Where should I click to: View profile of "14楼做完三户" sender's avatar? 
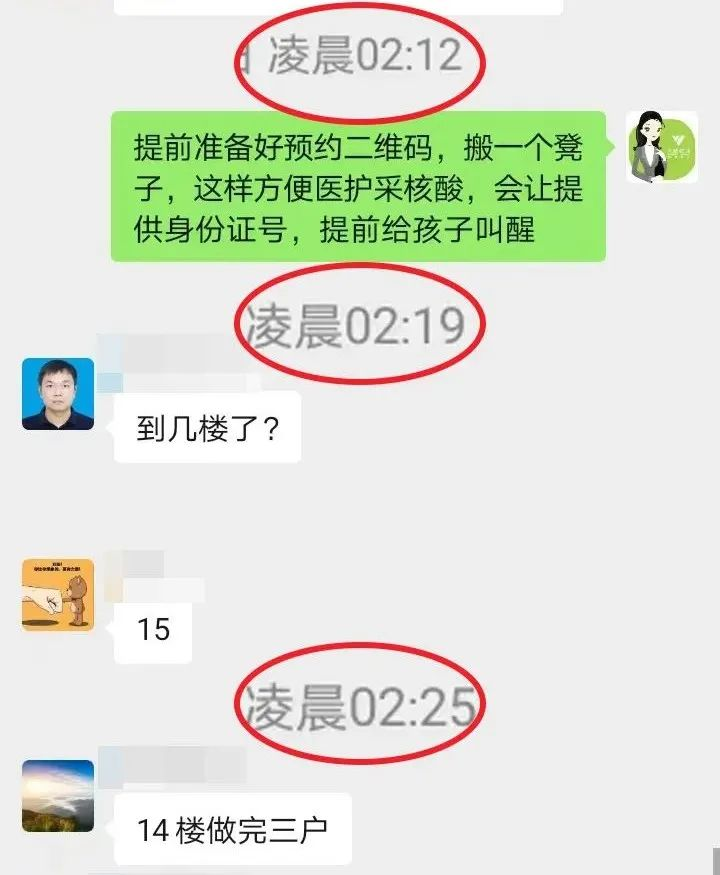click(x=58, y=796)
